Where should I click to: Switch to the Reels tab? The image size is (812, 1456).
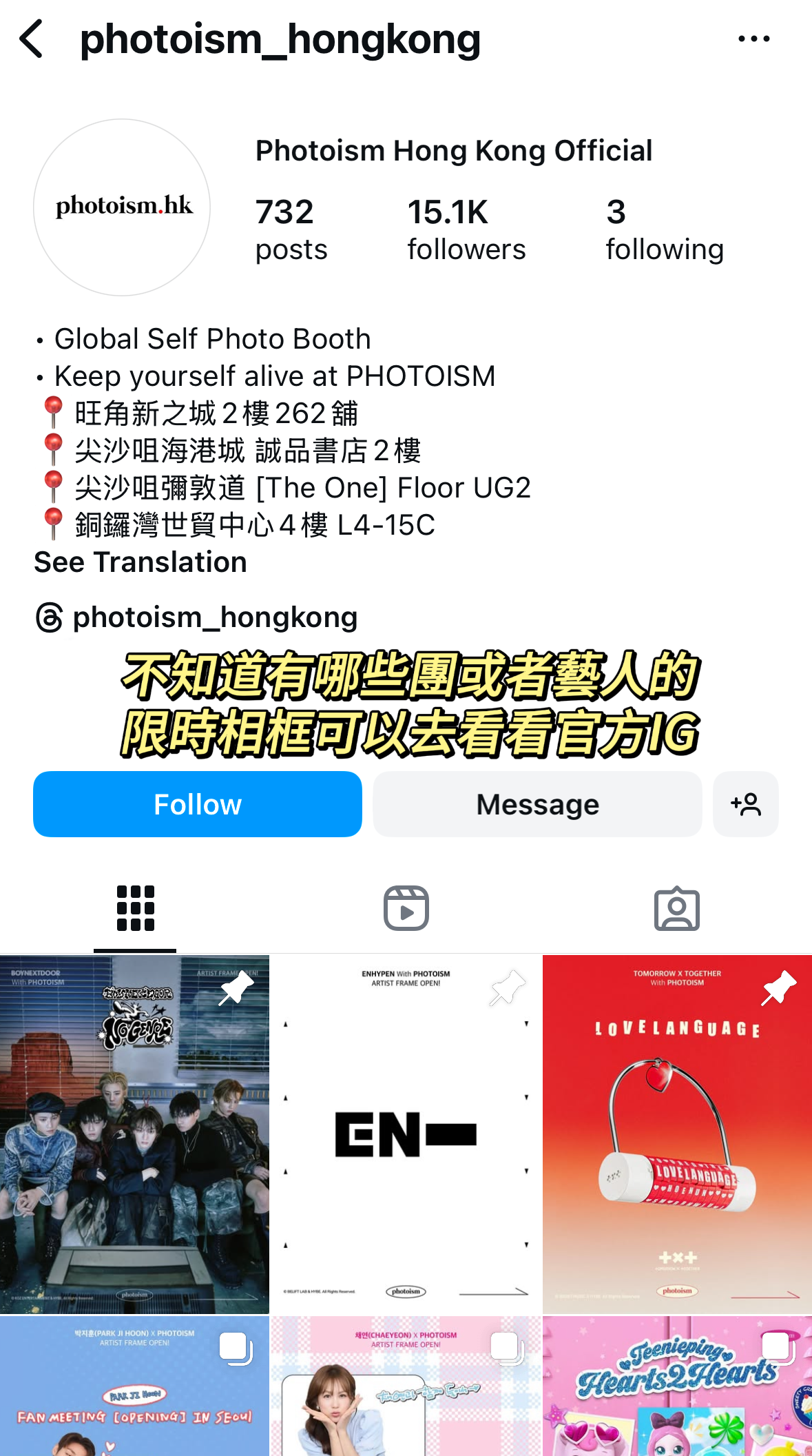[x=406, y=908]
